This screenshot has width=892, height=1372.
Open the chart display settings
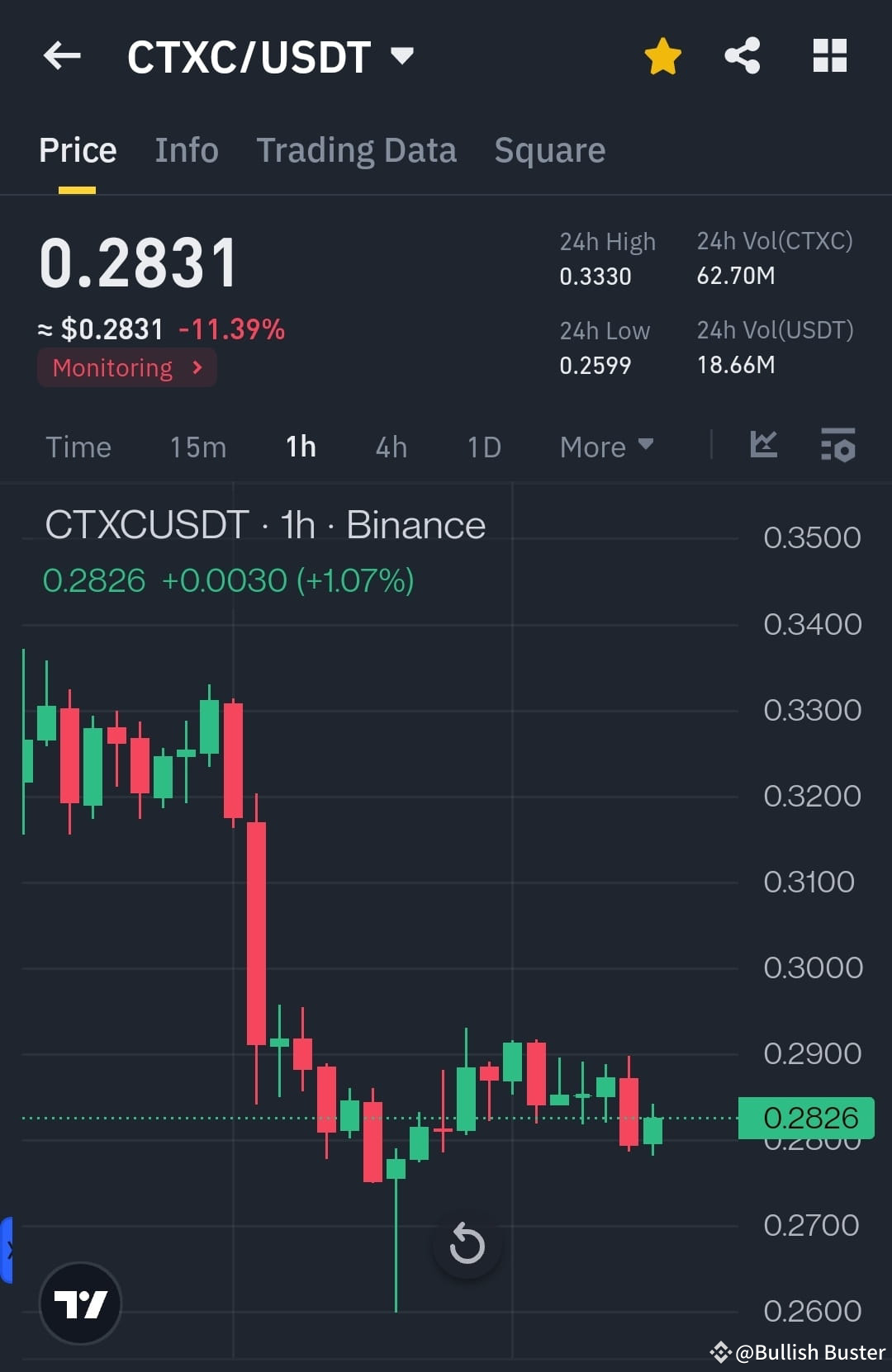click(x=837, y=446)
